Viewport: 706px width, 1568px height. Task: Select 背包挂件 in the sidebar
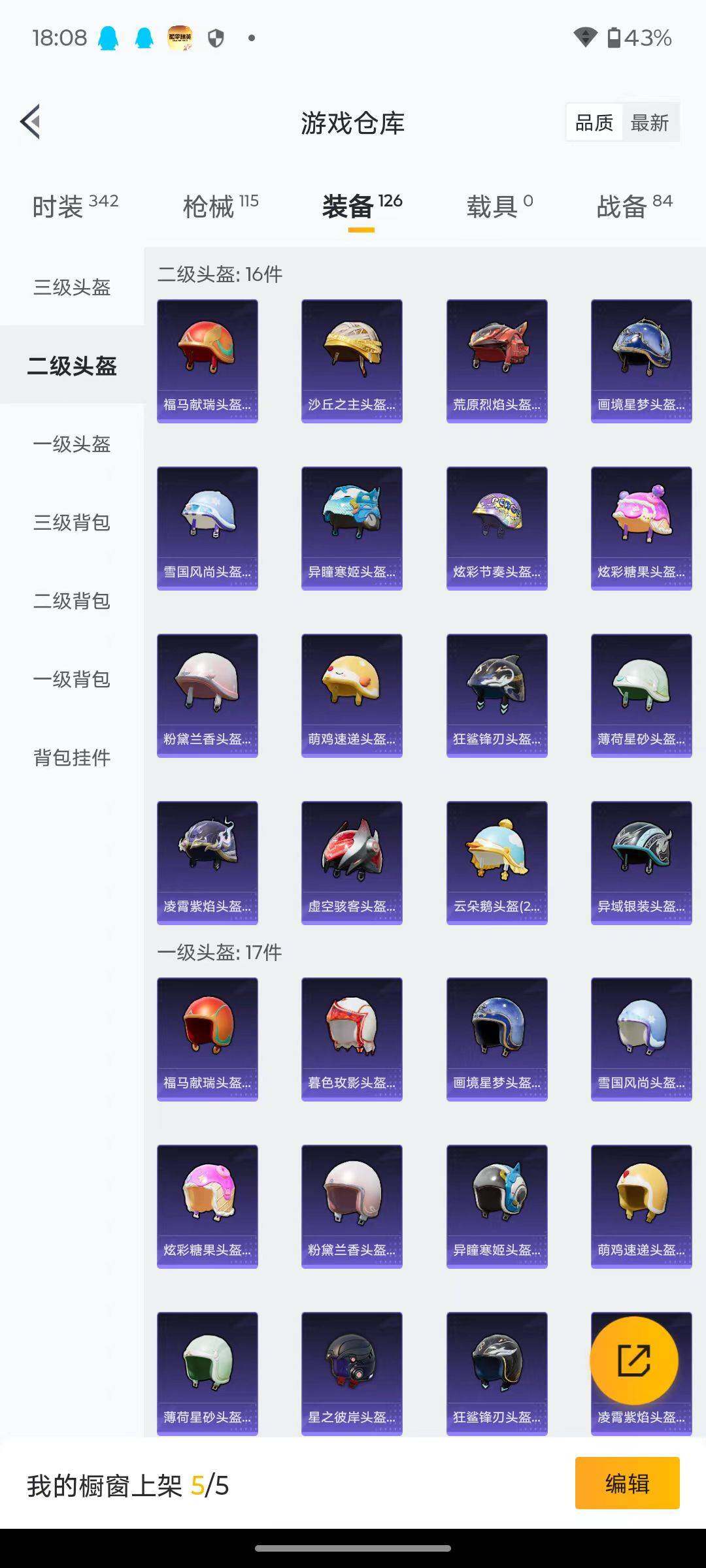(x=72, y=758)
